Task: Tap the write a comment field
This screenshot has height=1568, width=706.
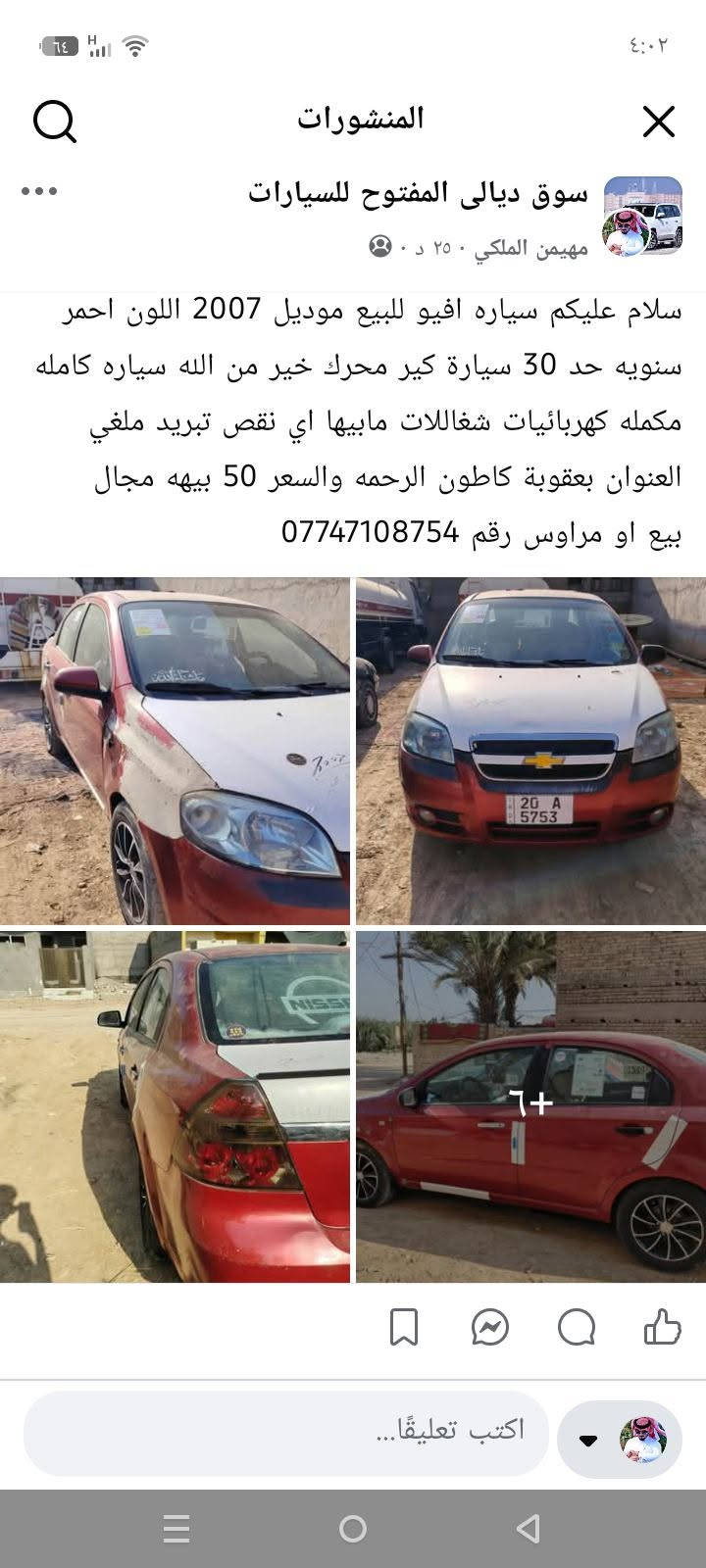Action: [x=285, y=1433]
